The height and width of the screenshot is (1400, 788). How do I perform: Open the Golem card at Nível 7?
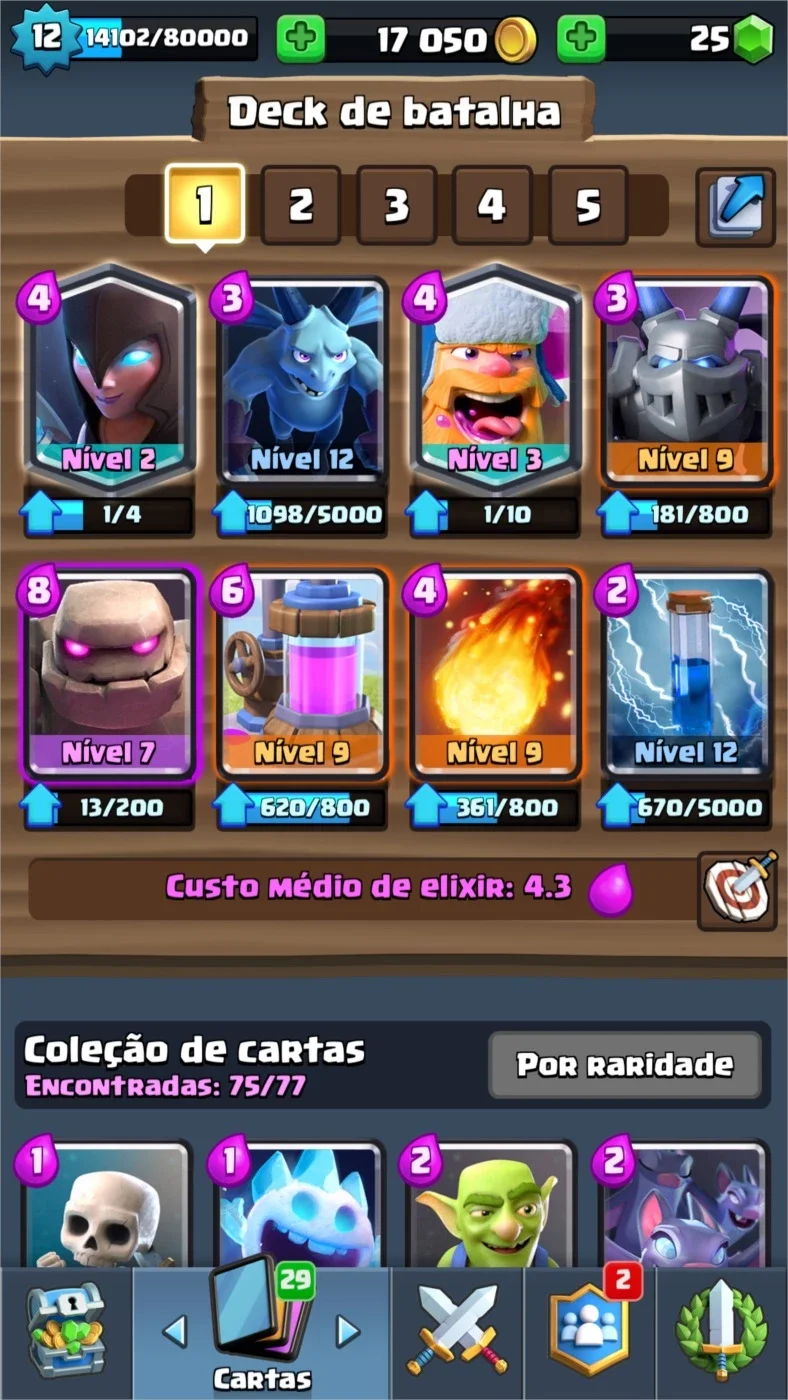pos(109,675)
